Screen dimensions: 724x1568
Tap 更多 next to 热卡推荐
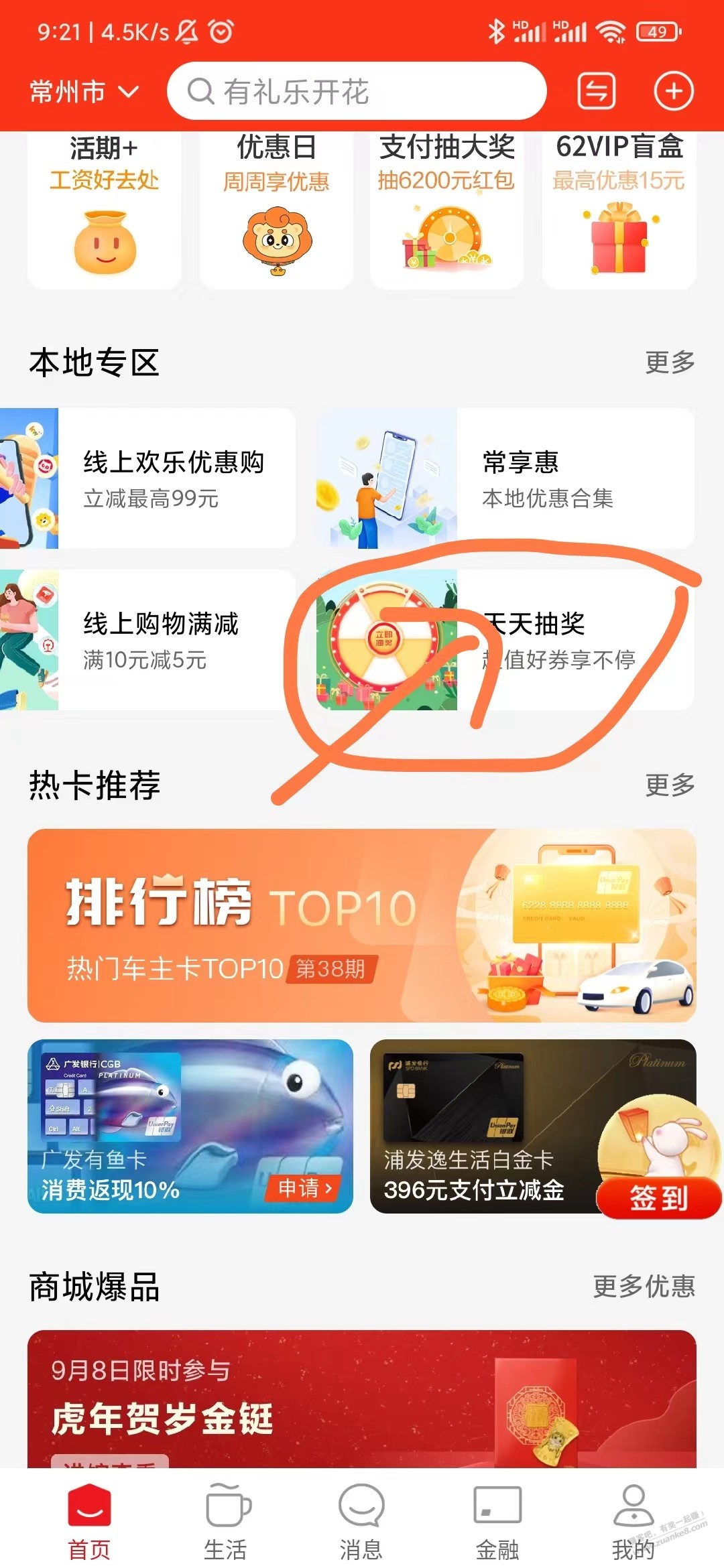tap(669, 785)
